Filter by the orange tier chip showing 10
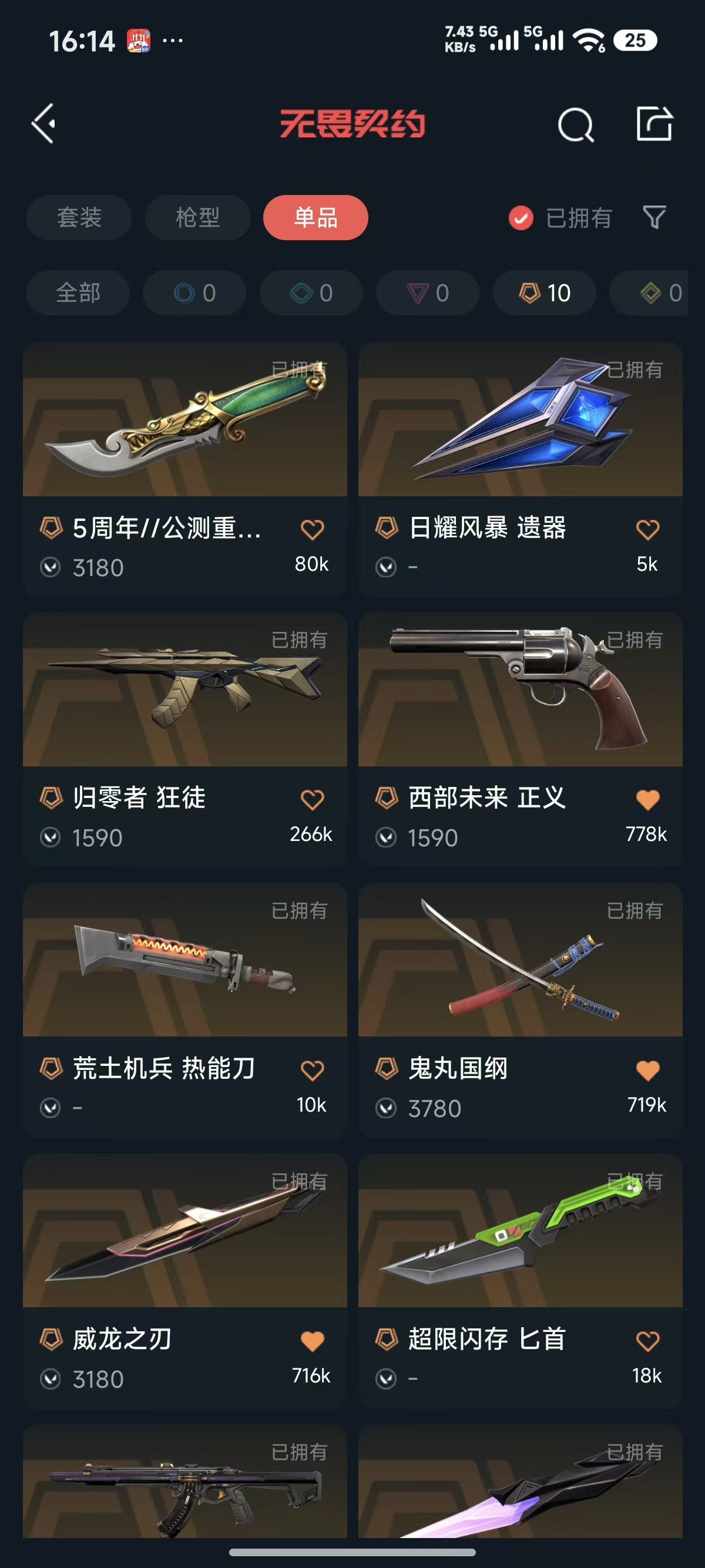This screenshot has height=1568, width=705. (x=544, y=293)
